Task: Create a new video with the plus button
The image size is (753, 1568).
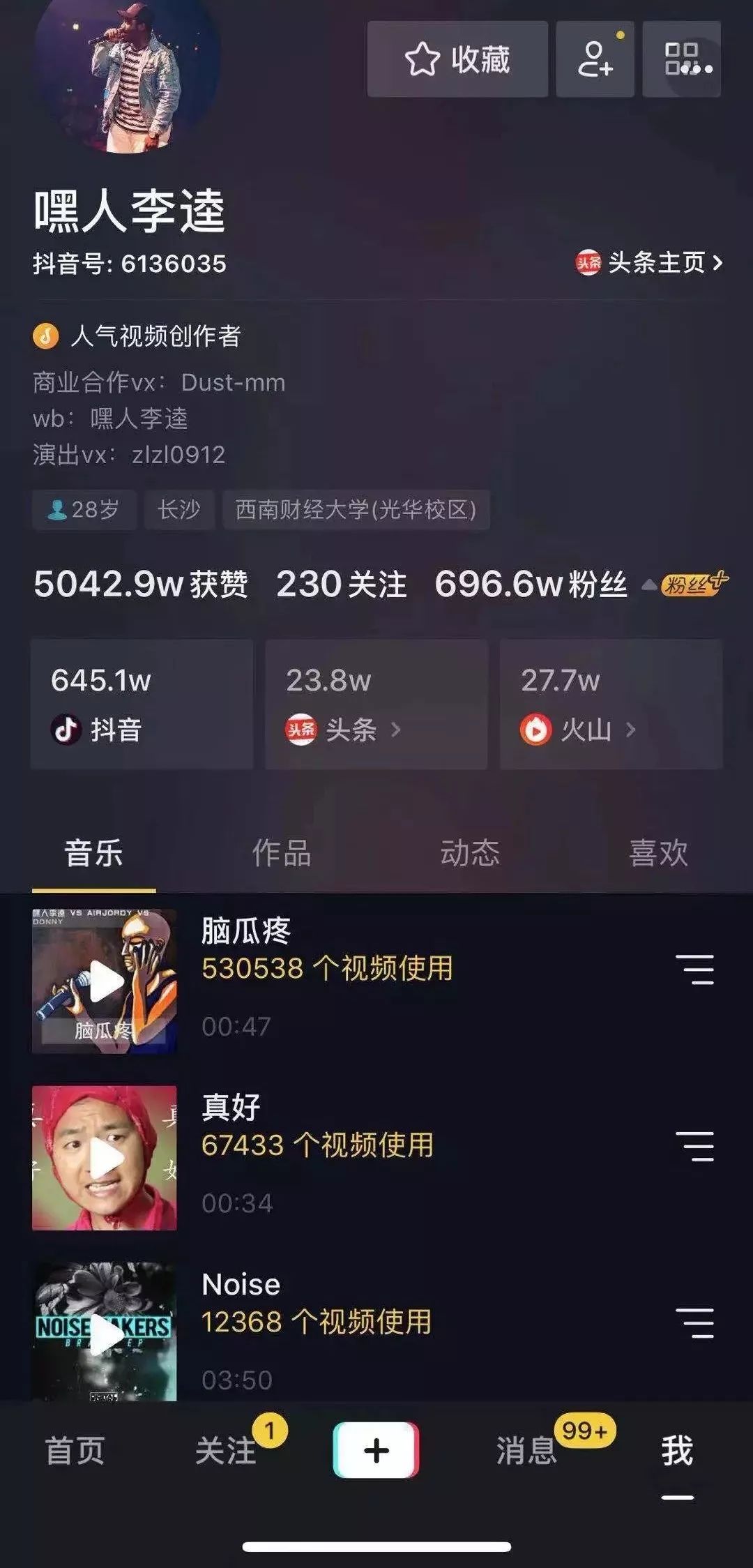Action: click(376, 1450)
